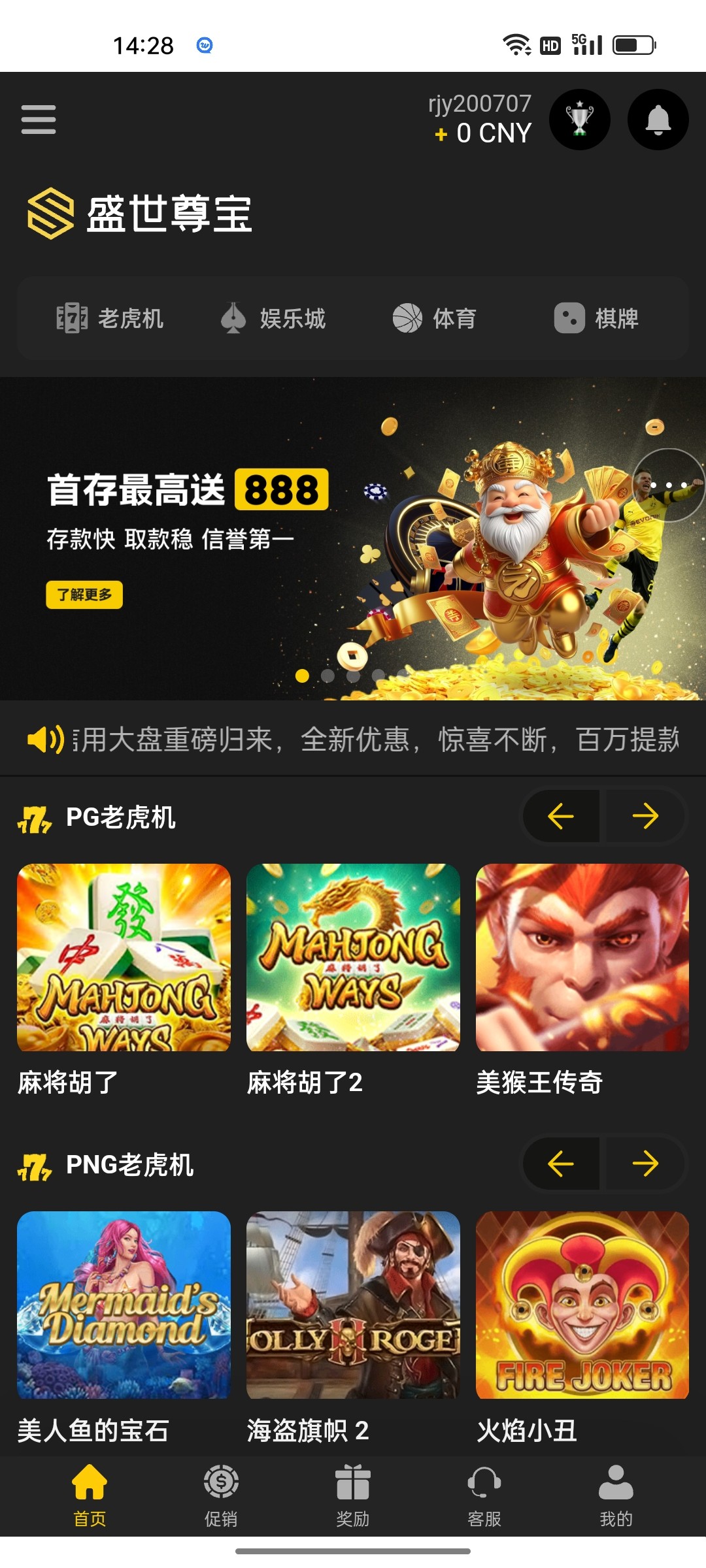Show next PG老虎机 games with right arrow
This screenshot has height=1568, width=706.
pyautogui.click(x=645, y=816)
